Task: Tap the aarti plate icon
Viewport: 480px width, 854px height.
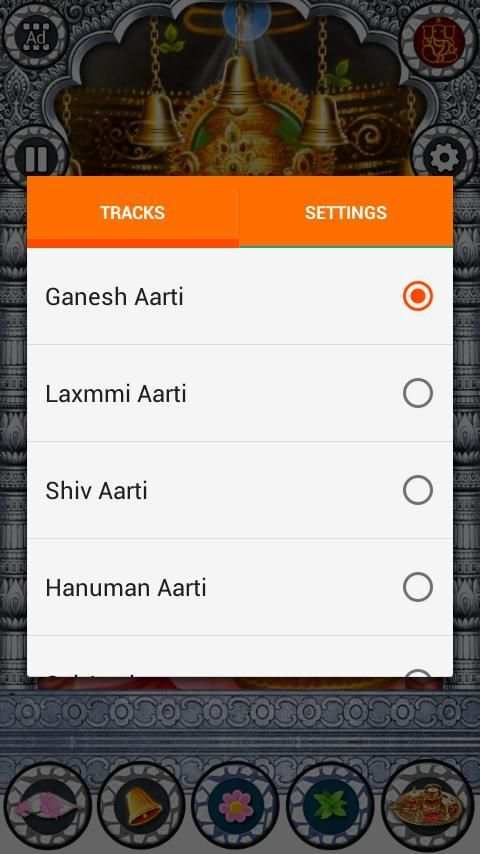Action: click(x=428, y=806)
